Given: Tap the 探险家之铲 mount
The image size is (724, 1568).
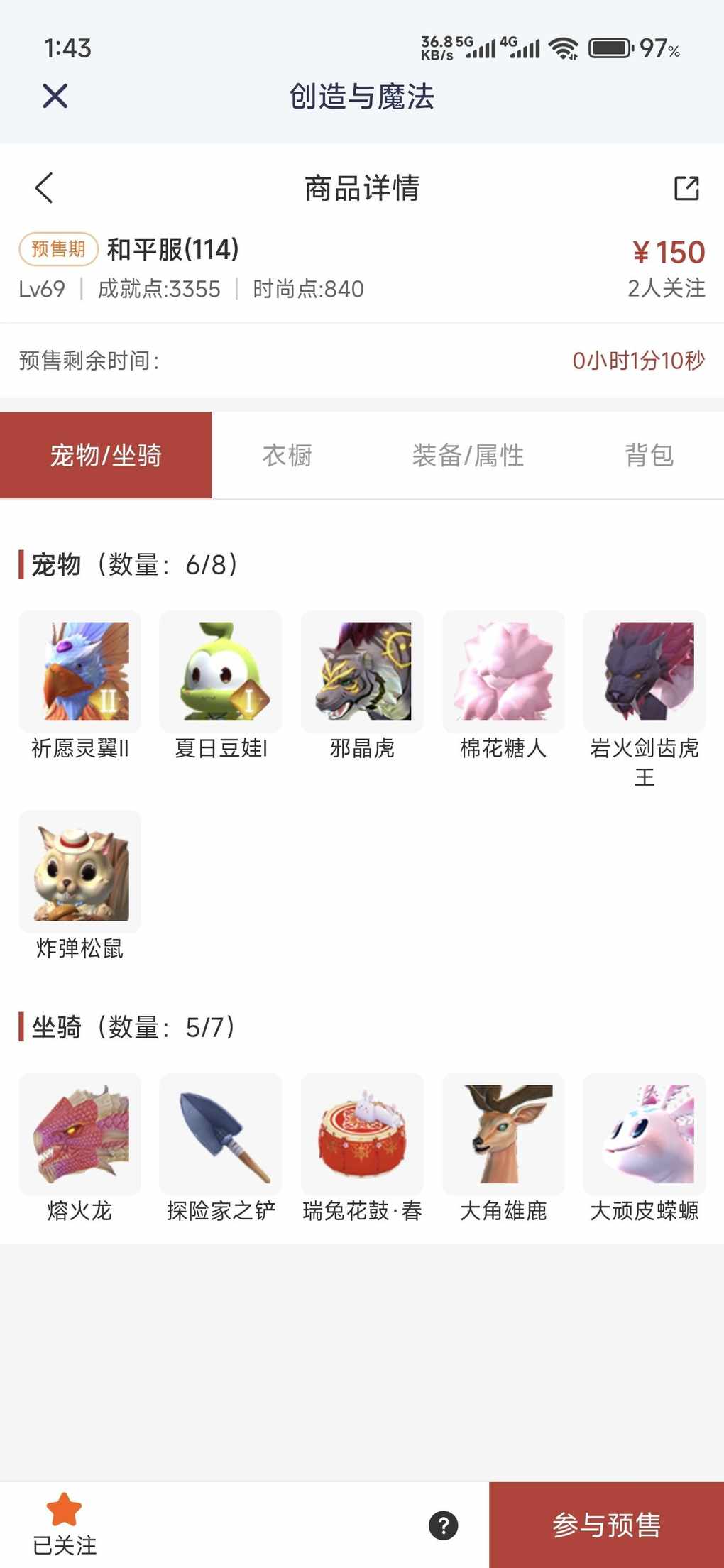Looking at the screenshot, I should click(221, 1134).
